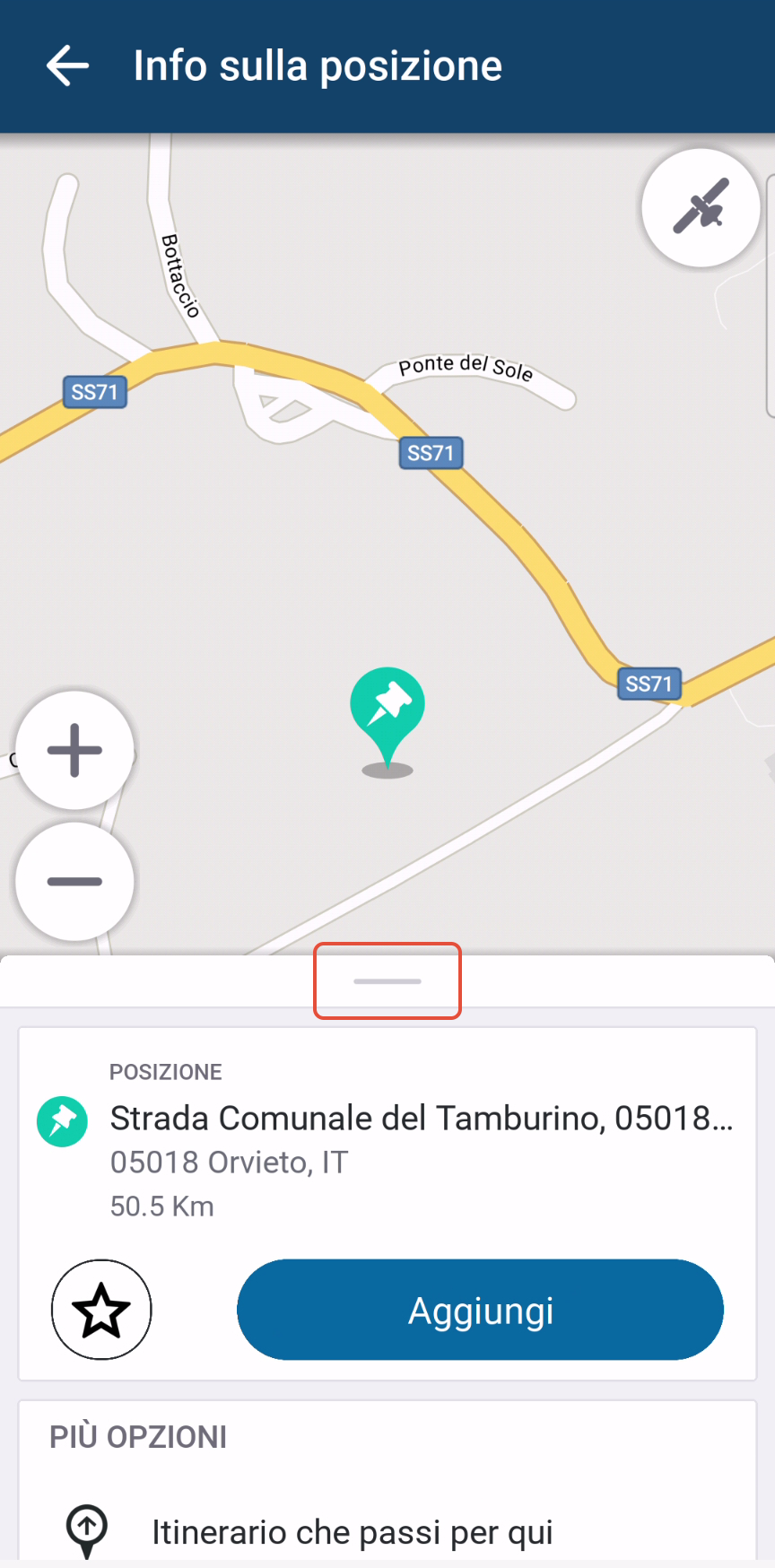Tap the Aggiungi button
This screenshot has height=1568, width=775.
480,1310
